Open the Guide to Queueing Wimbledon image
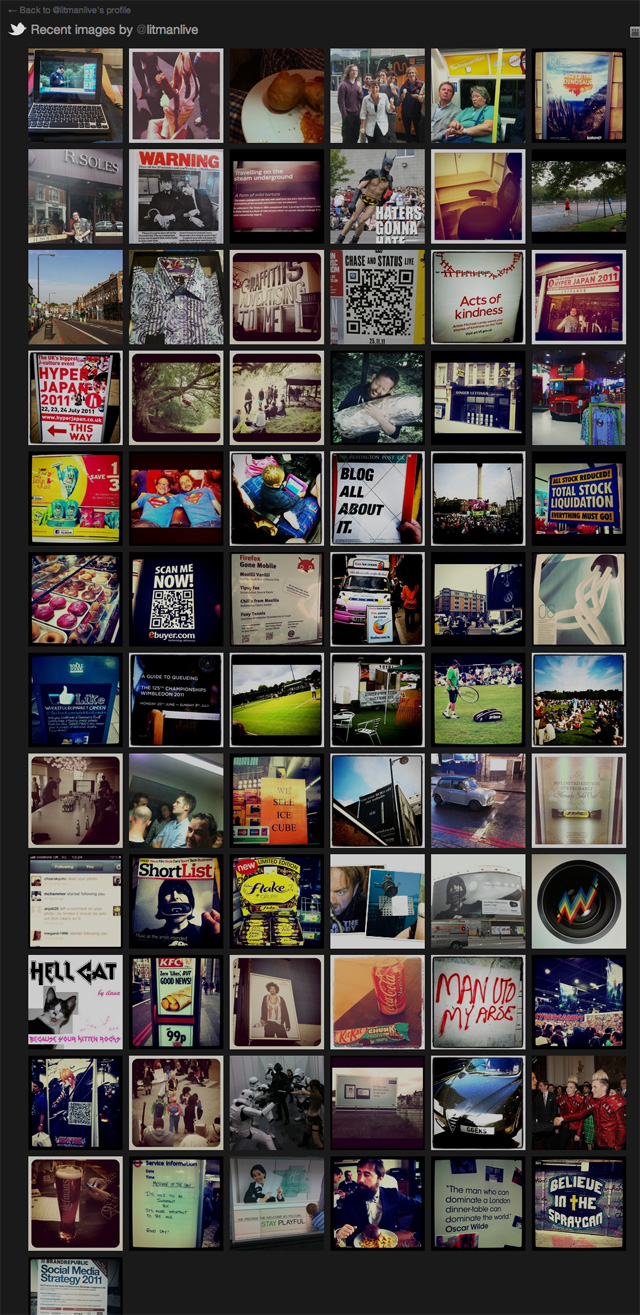Screen dimensions: 640x1315 [x=177, y=700]
